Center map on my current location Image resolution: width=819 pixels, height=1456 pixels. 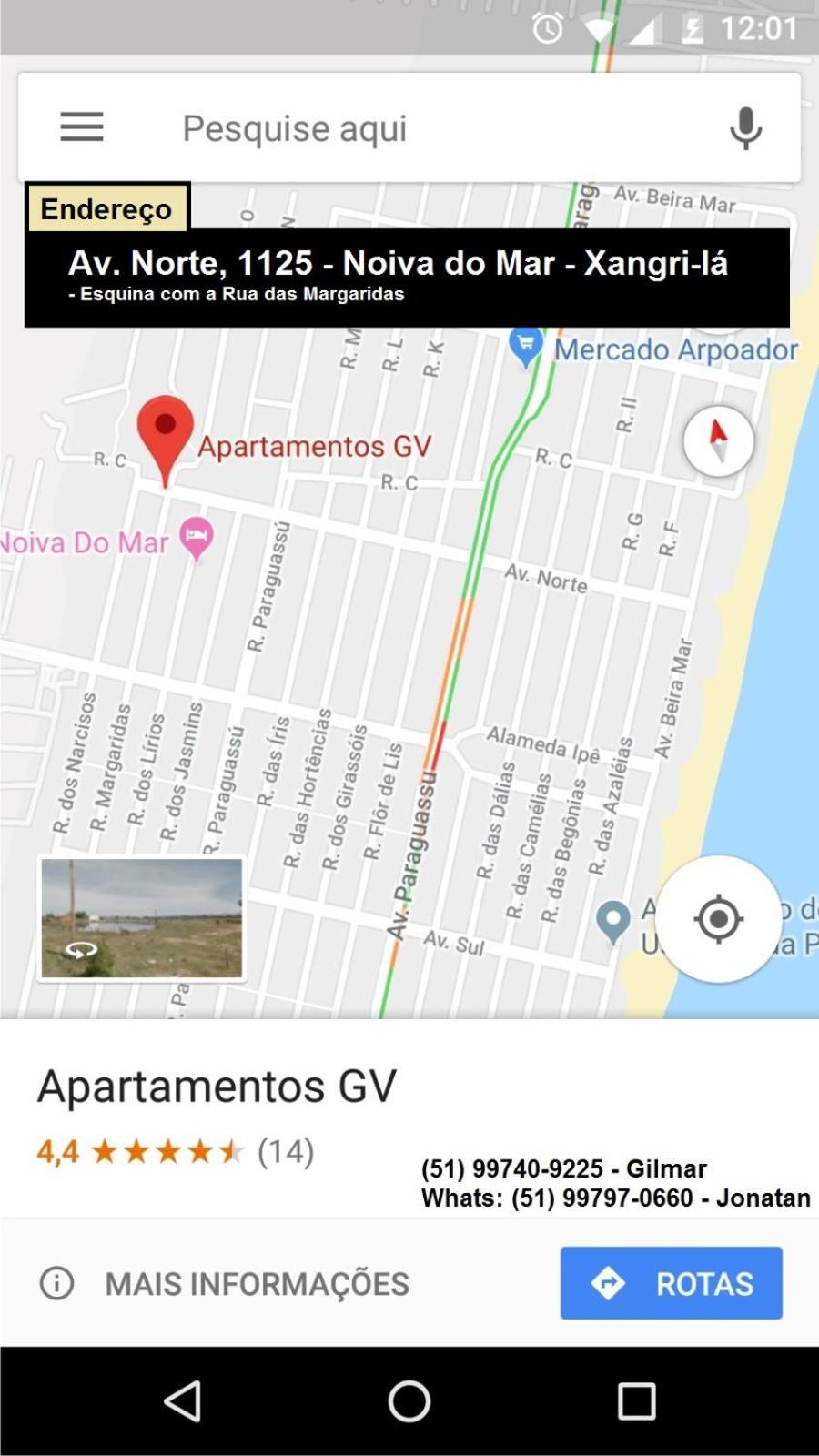tap(719, 919)
